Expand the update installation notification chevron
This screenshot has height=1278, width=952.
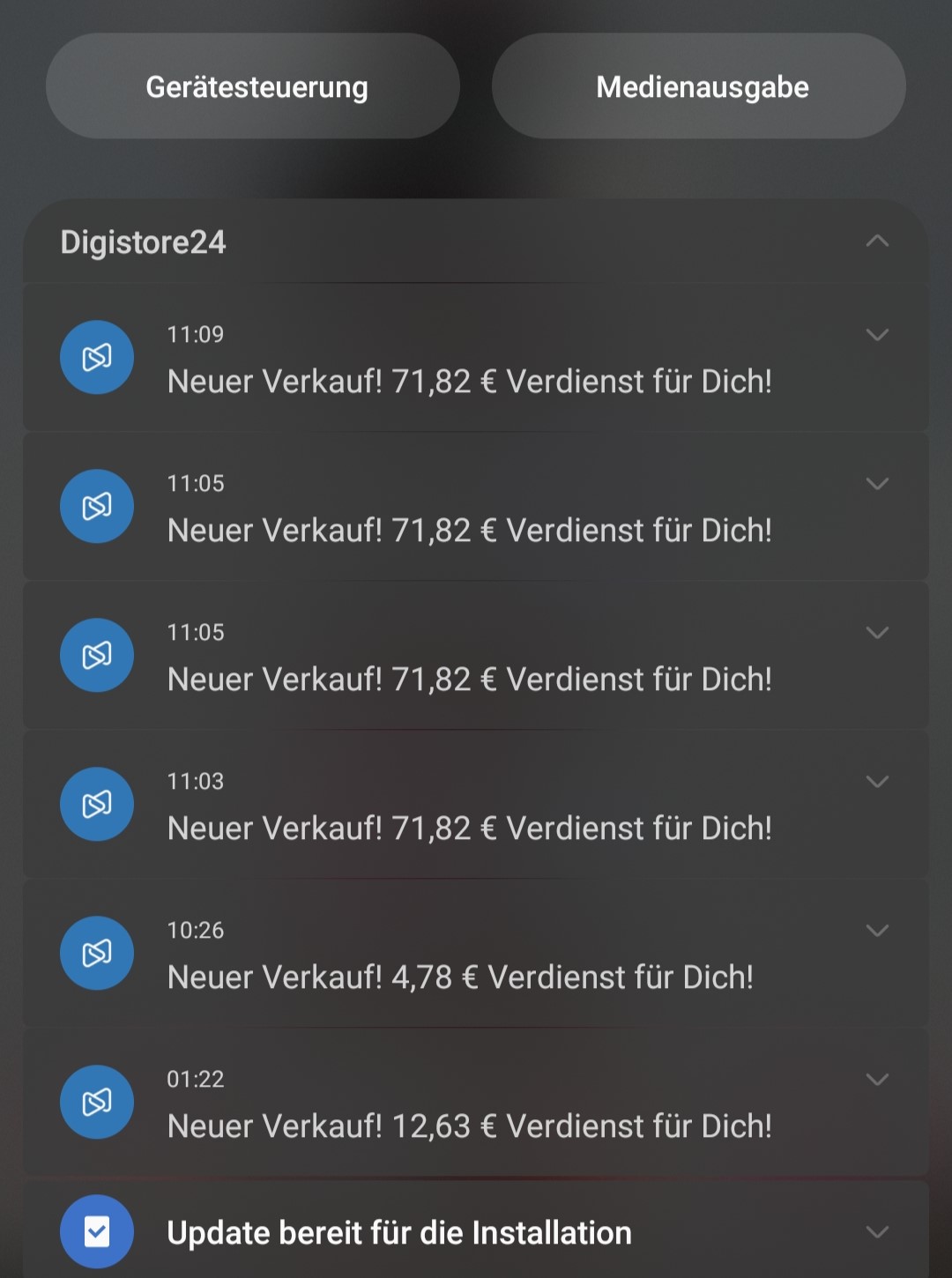[x=876, y=1232]
